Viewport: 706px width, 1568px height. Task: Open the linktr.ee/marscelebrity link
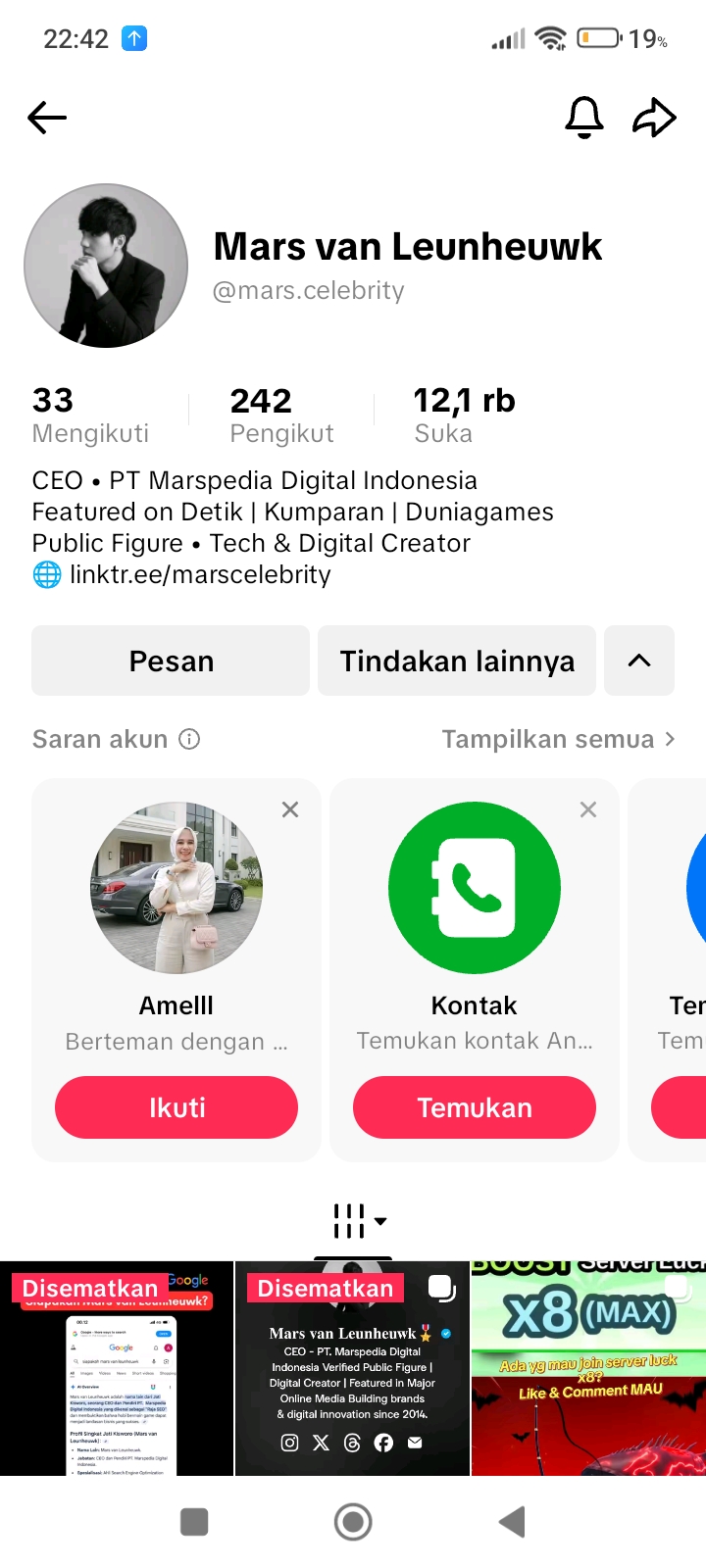(199, 574)
